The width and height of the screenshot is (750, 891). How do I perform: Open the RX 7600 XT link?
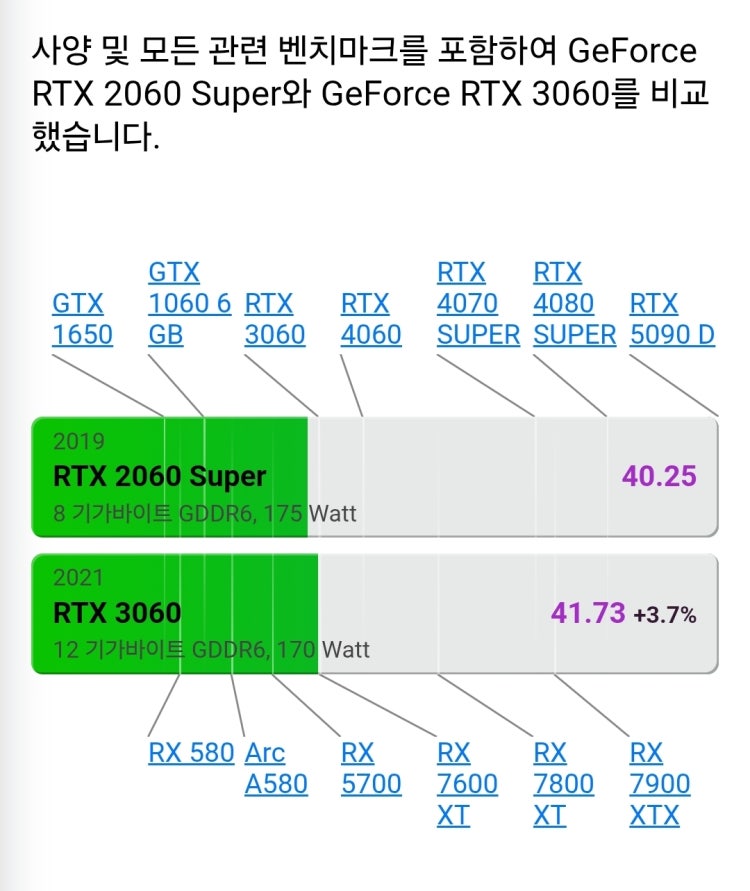coord(466,784)
